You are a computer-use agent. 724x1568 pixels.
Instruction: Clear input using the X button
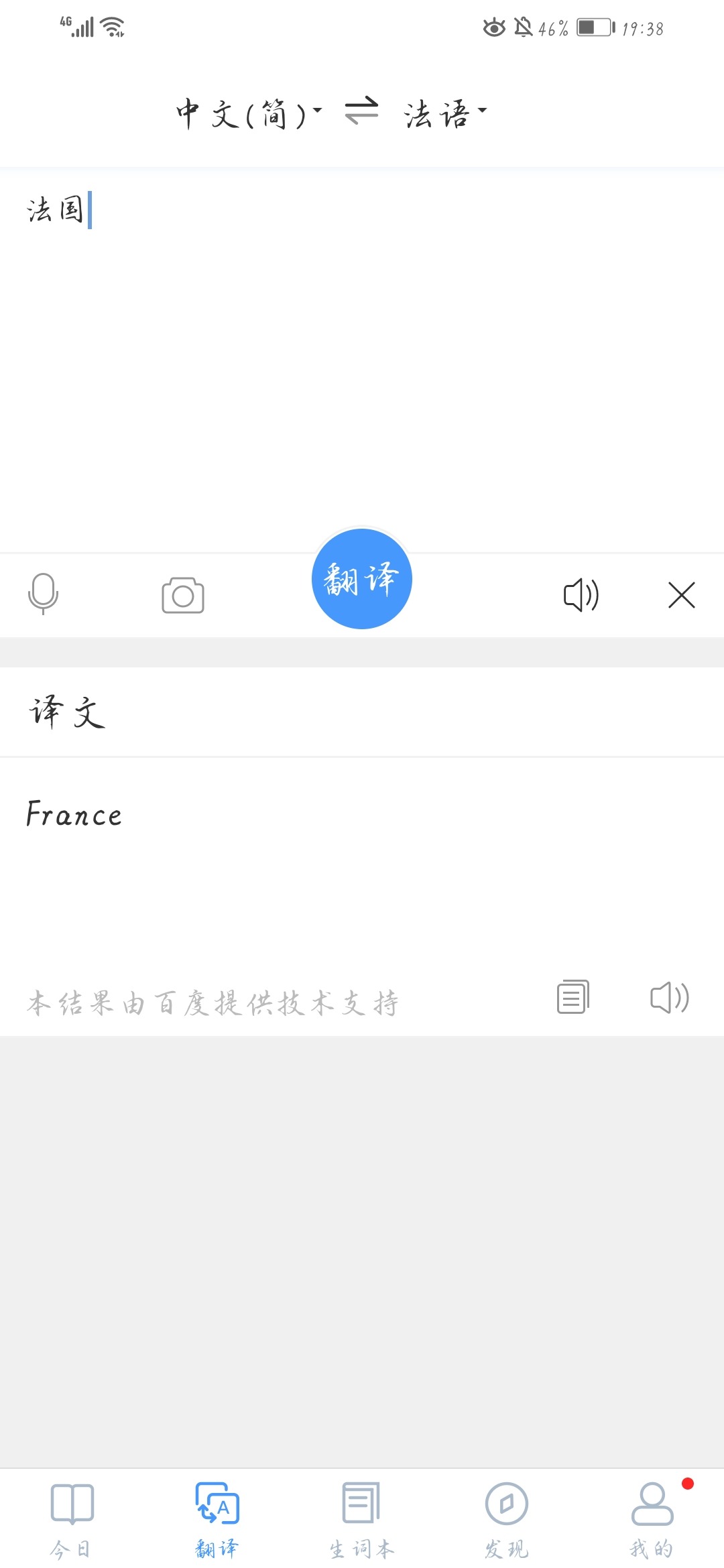[x=681, y=594]
